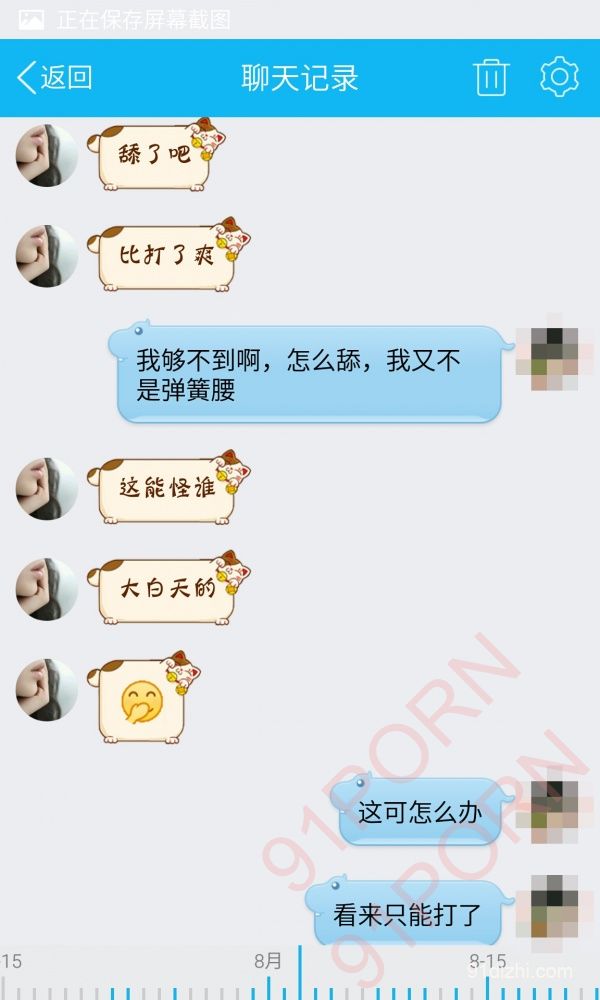This screenshot has height=1000, width=600.
Task: Open chat record settings gear
Action: (x=559, y=77)
